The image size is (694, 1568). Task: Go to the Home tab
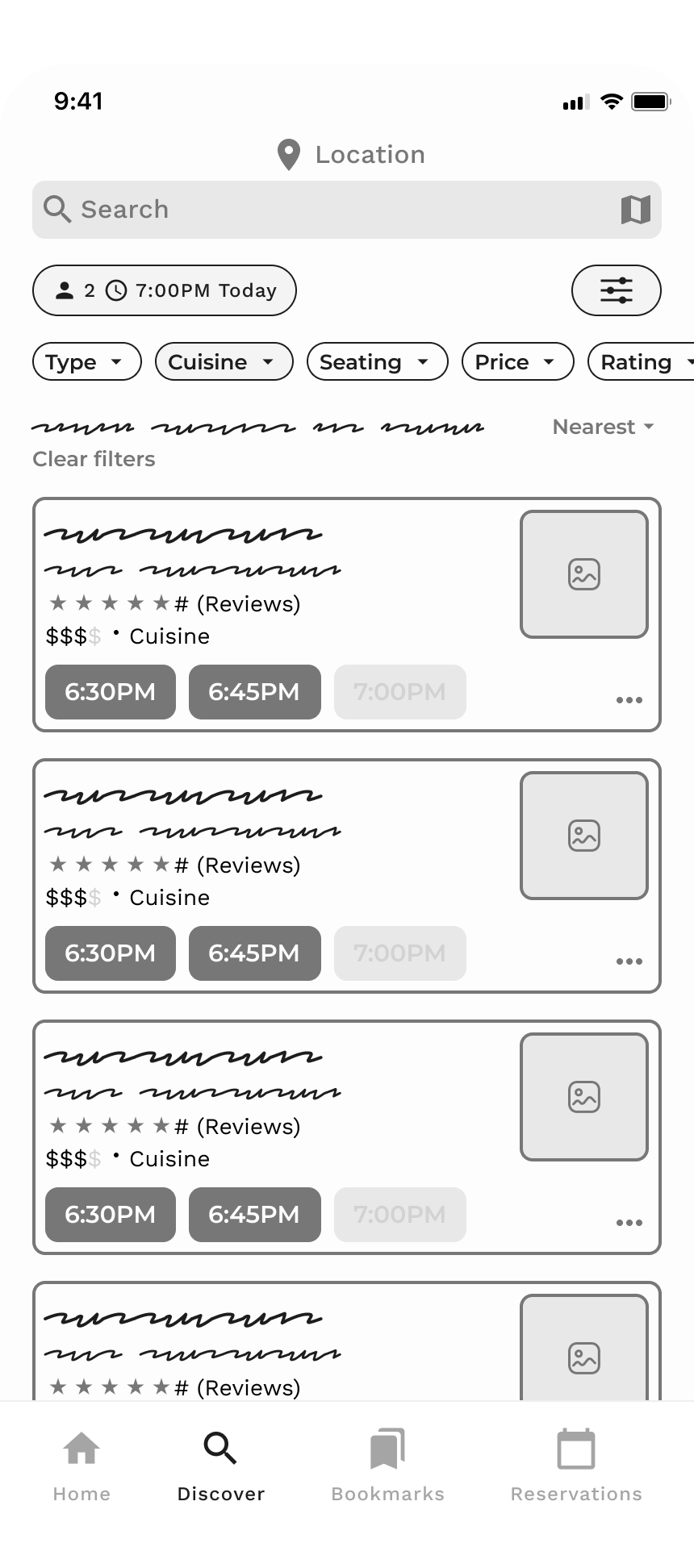[x=82, y=1466]
